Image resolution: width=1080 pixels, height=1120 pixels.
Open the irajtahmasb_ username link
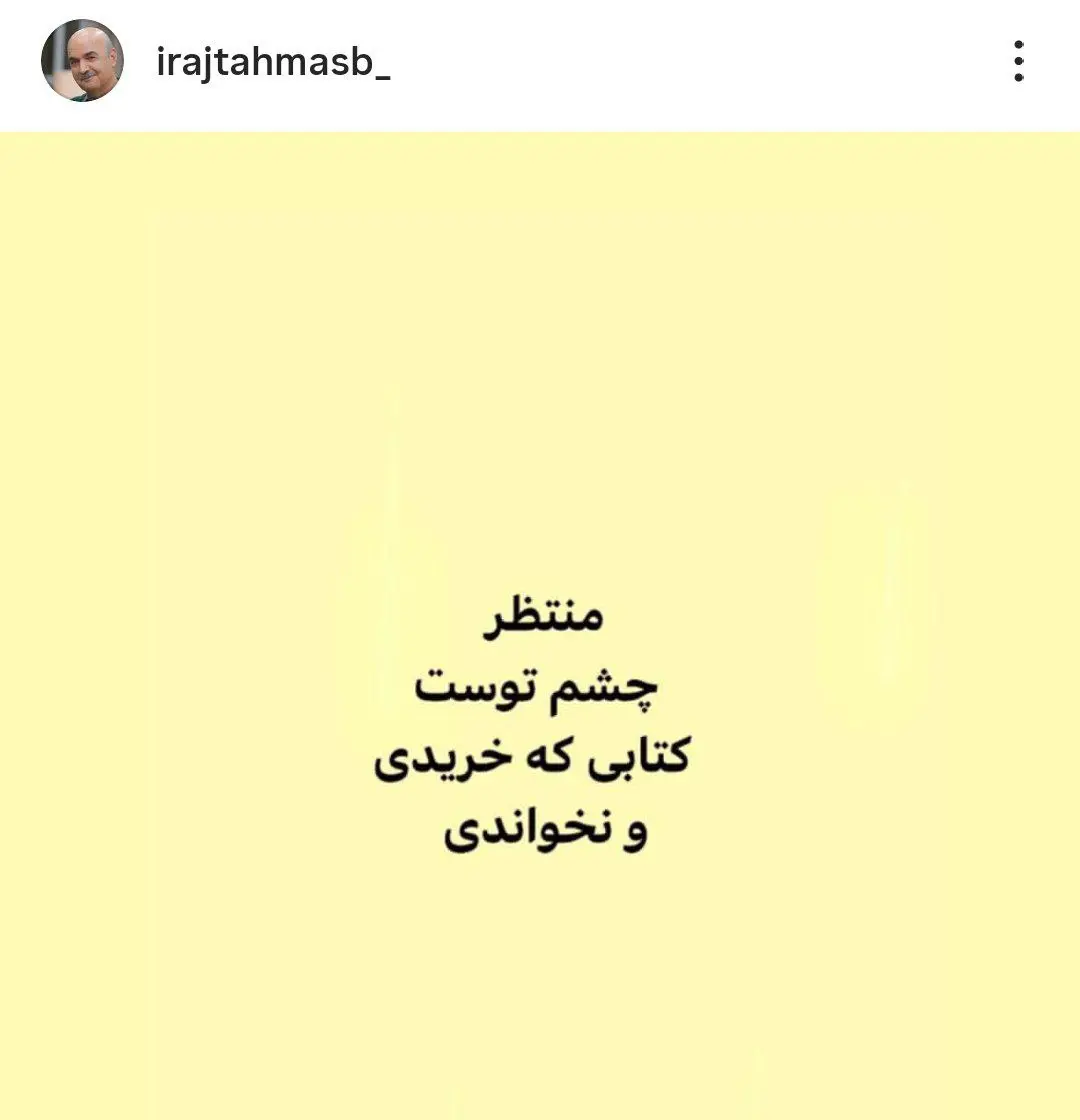(274, 63)
